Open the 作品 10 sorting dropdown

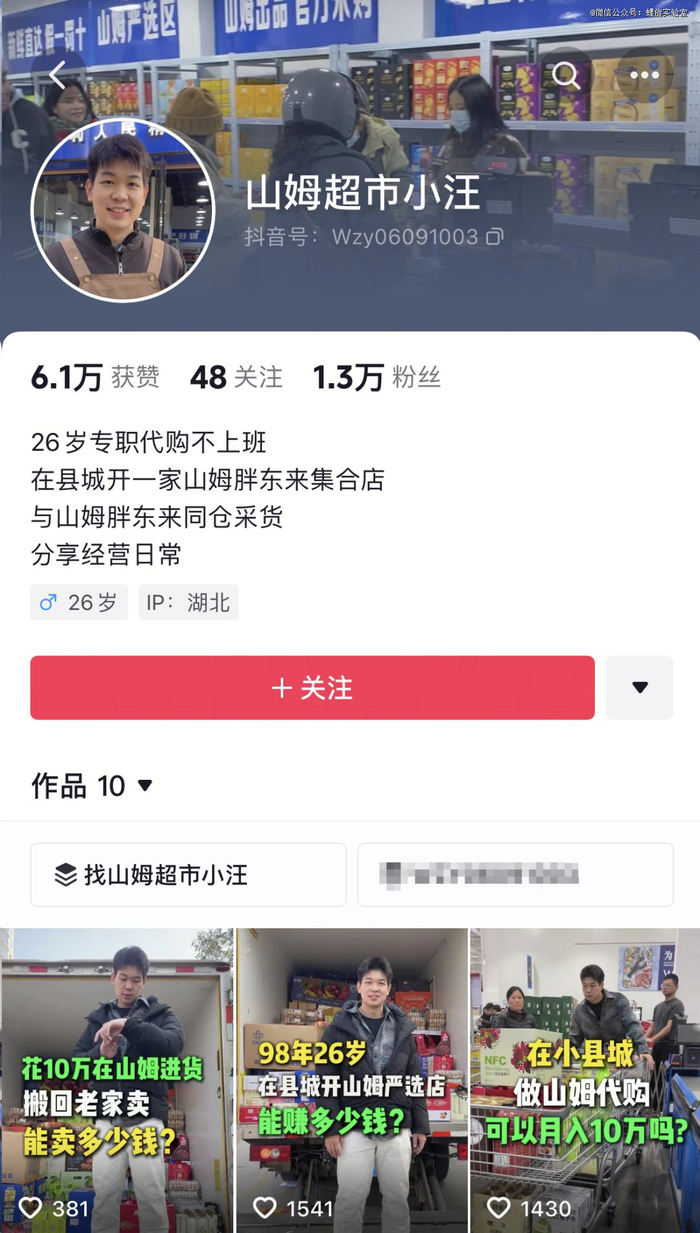(145, 786)
